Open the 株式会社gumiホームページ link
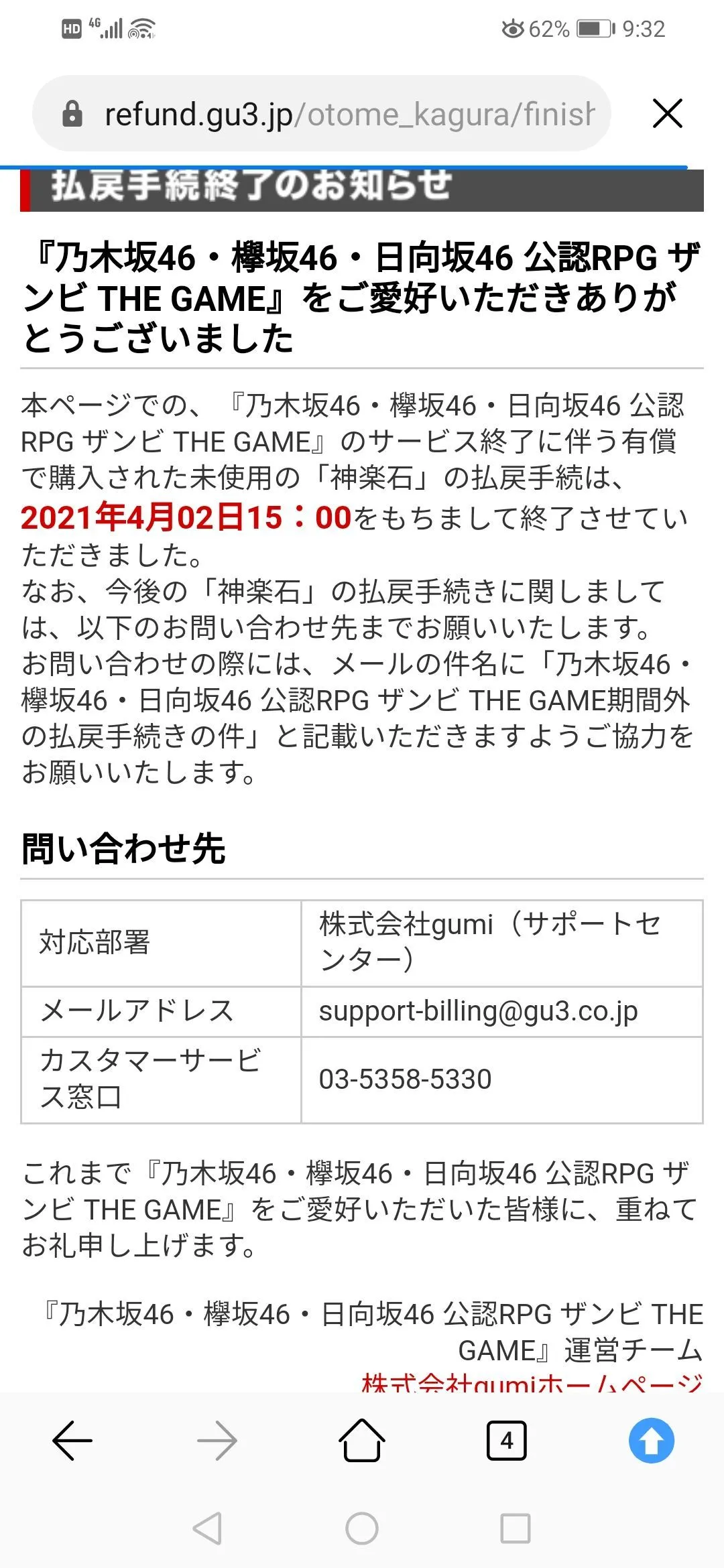 coord(532,1382)
